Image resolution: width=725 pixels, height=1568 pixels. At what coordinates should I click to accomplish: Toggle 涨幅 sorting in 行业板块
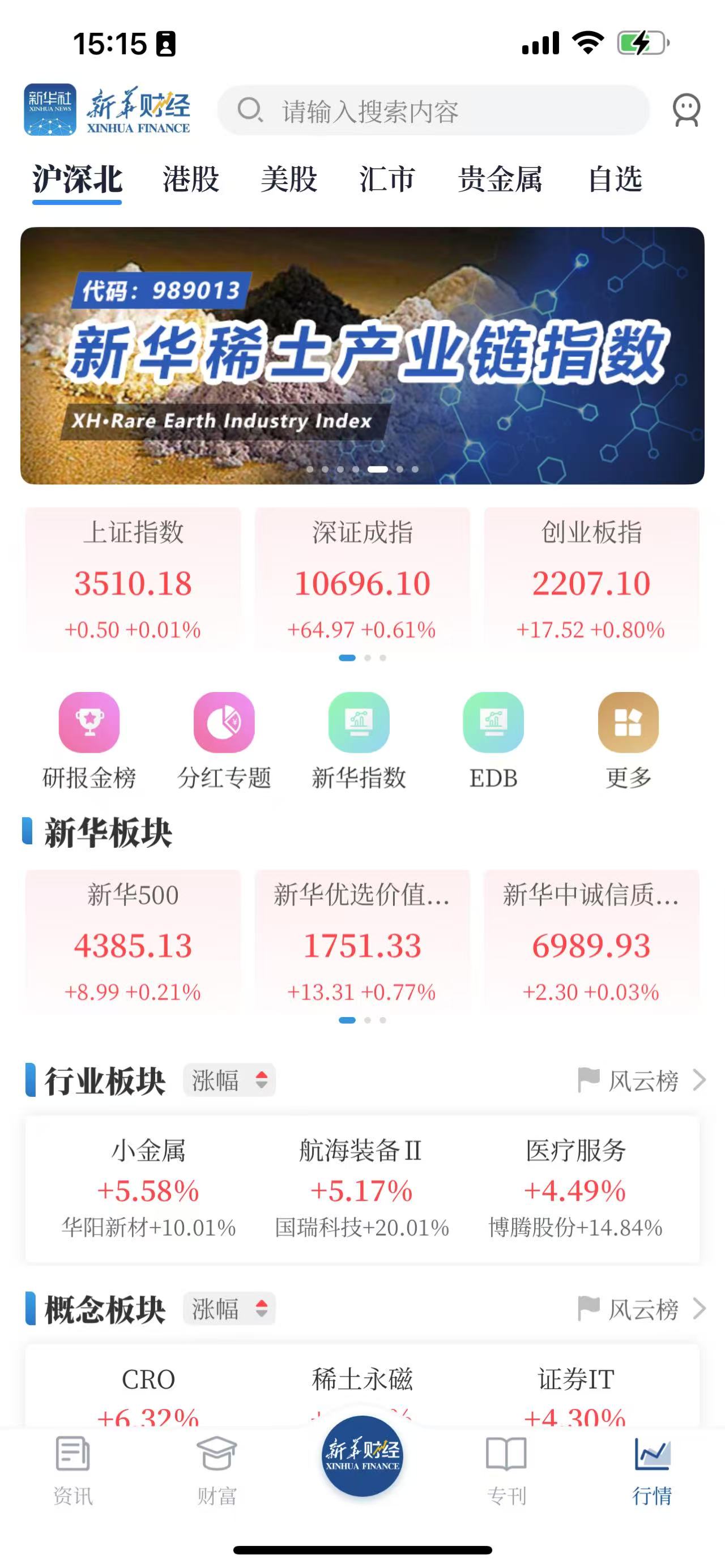[229, 1080]
